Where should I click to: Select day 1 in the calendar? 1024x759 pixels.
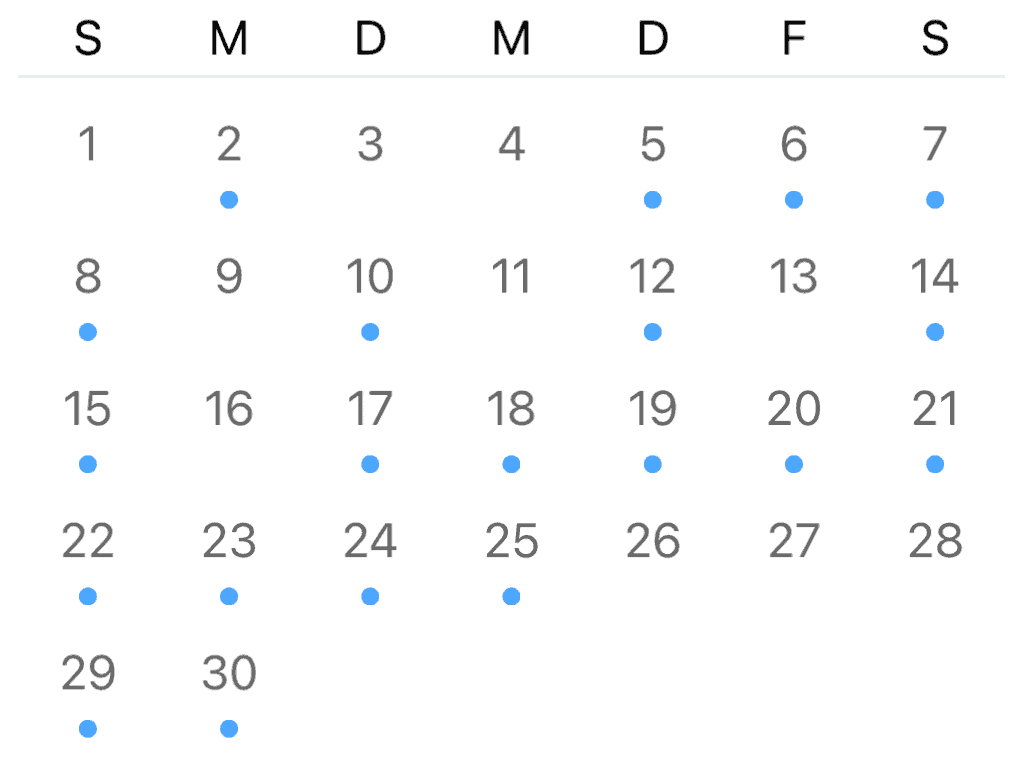pos(88,146)
